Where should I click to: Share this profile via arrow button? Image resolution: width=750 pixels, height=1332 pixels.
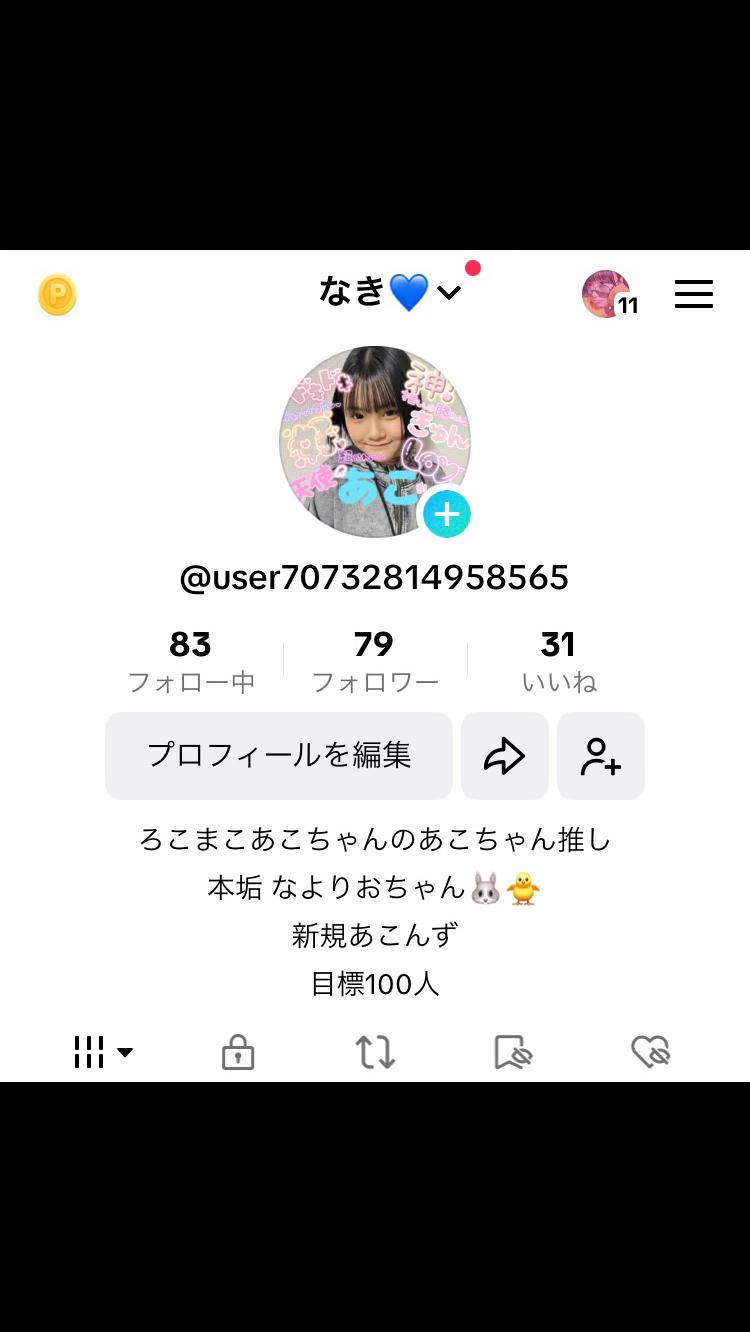(x=505, y=756)
